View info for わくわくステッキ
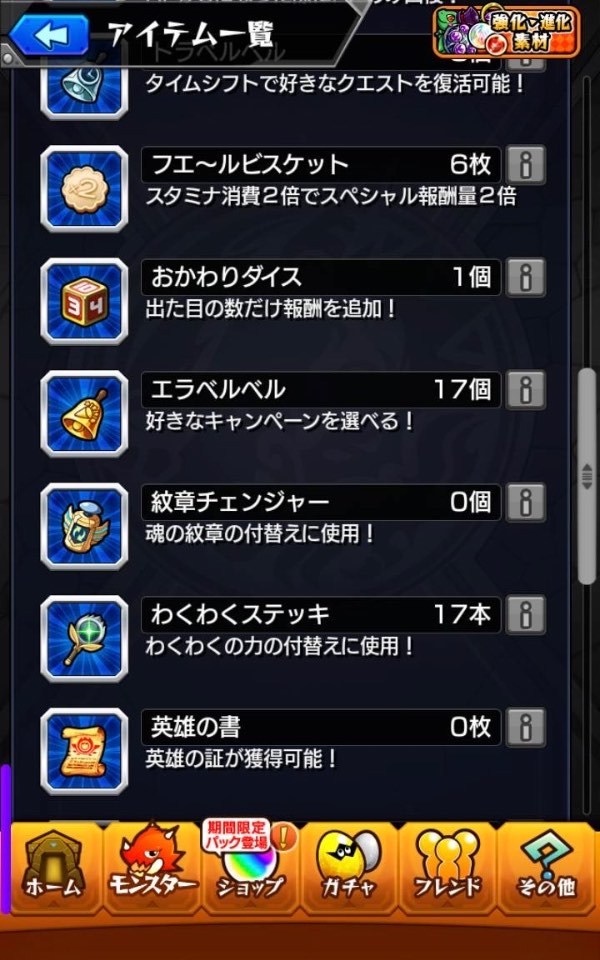Viewport: 600px width, 960px height. pos(526,614)
